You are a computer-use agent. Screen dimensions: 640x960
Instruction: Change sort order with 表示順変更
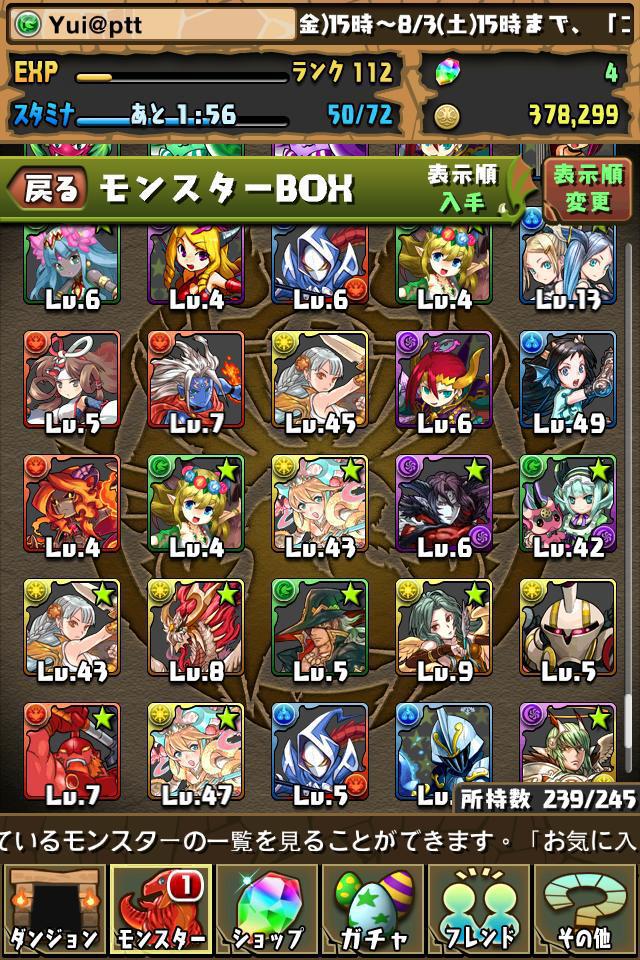(x=587, y=188)
